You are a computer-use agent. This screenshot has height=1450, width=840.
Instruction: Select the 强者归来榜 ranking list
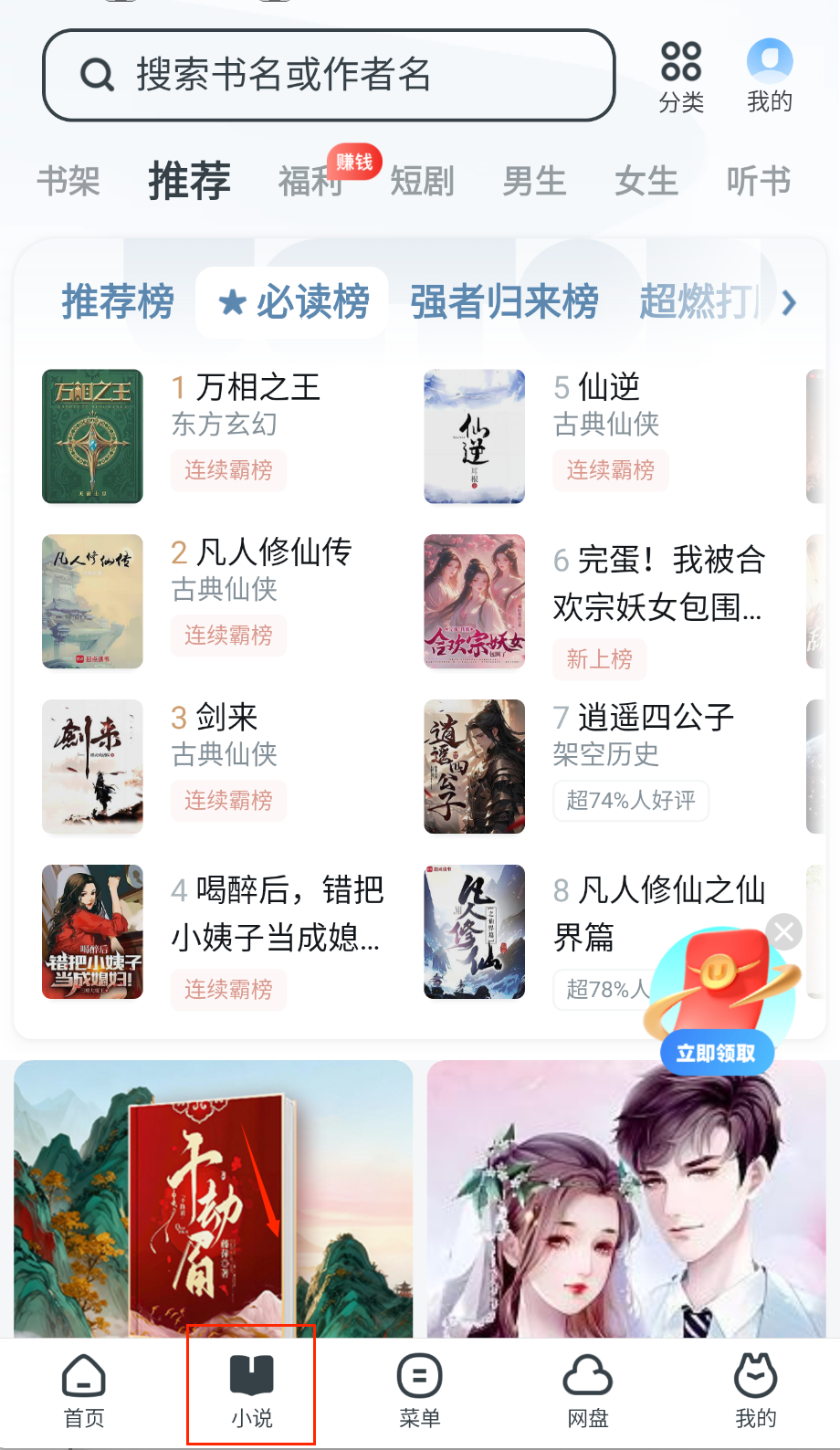(504, 301)
